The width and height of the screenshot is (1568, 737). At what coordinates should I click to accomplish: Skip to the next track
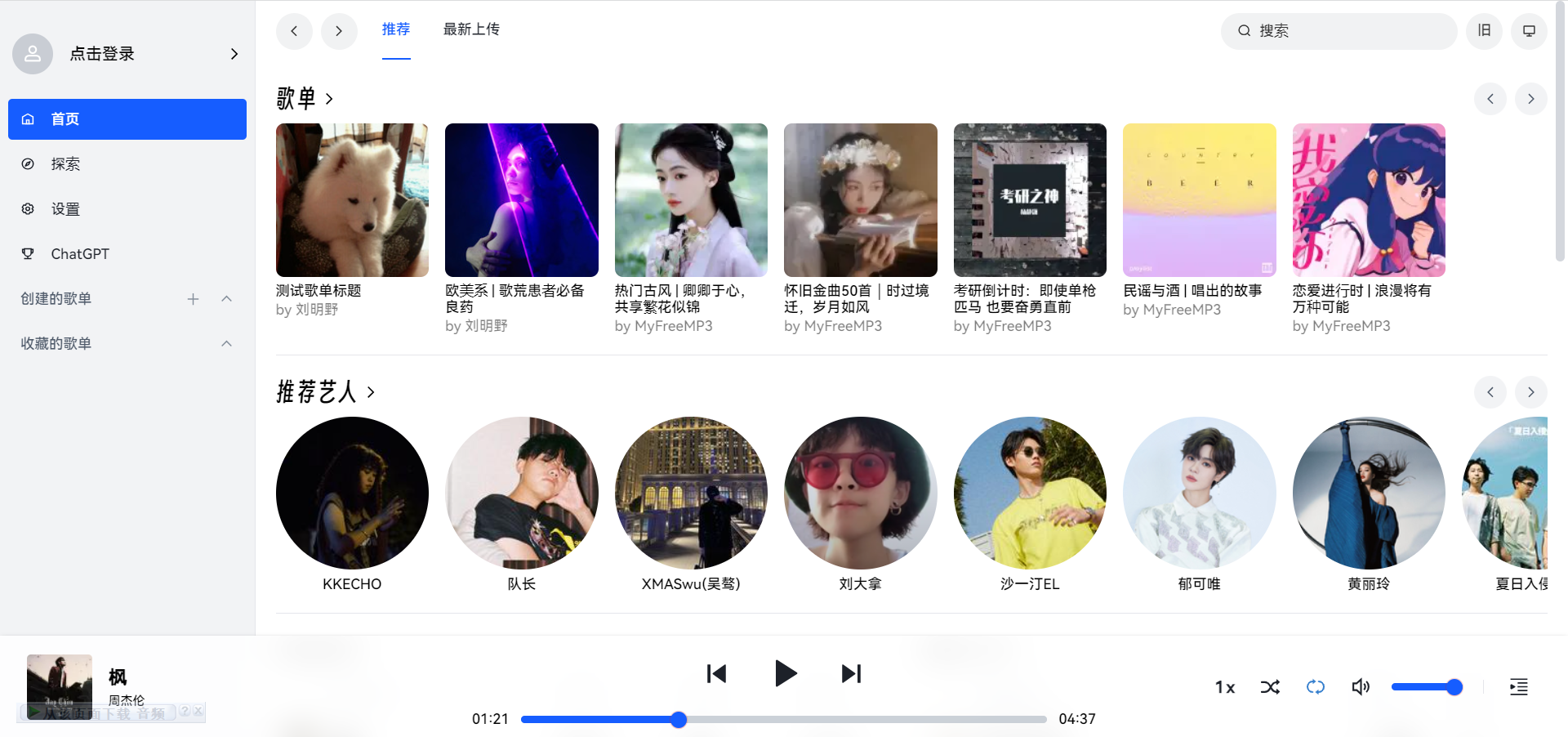[851, 673]
